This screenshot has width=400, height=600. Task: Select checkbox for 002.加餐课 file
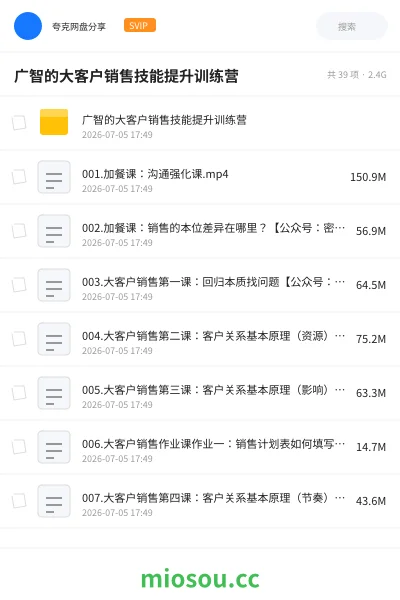[19, 231]
